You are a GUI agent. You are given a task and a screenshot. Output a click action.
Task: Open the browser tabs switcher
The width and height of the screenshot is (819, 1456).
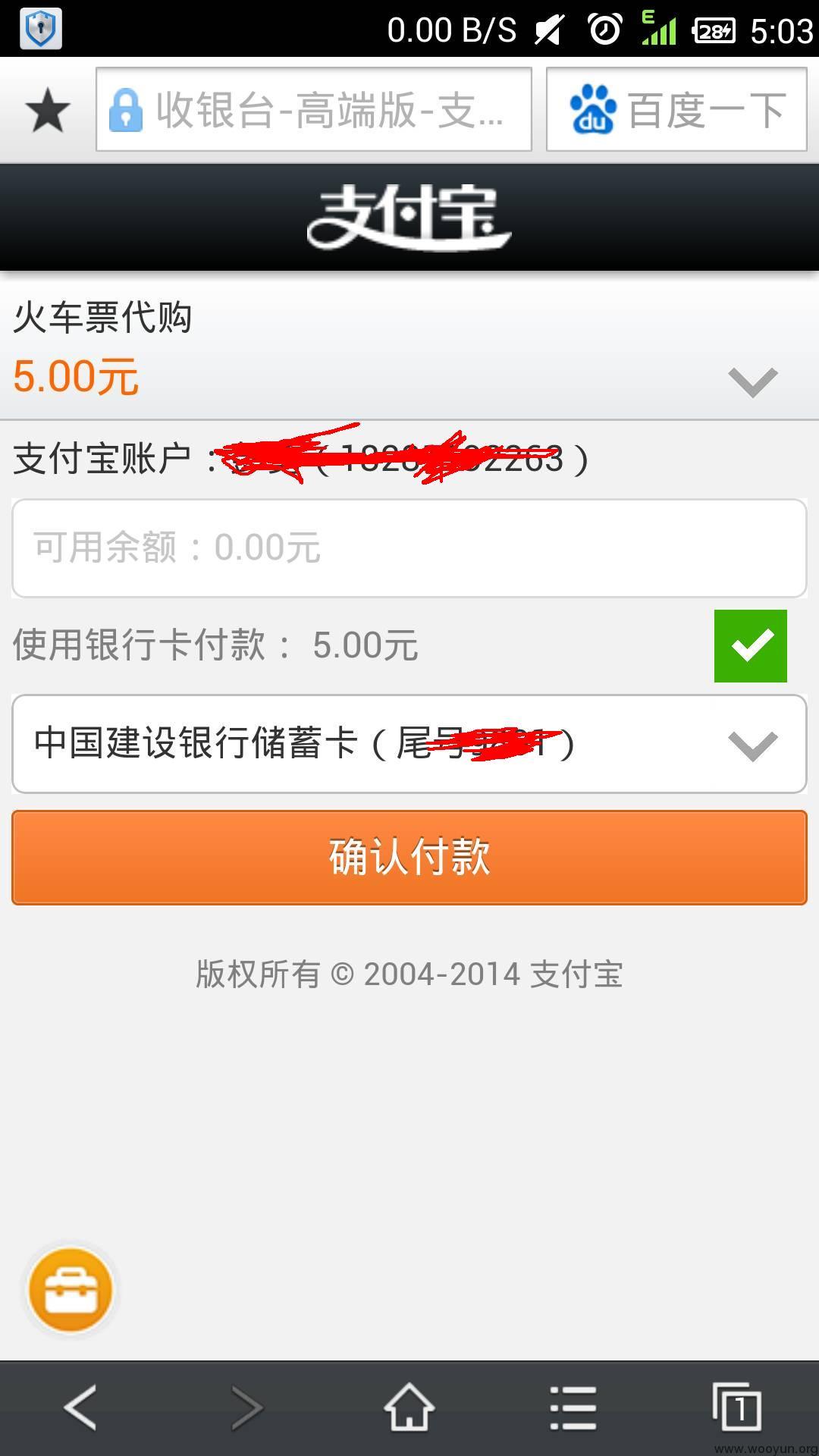(x=736, y=1407)
